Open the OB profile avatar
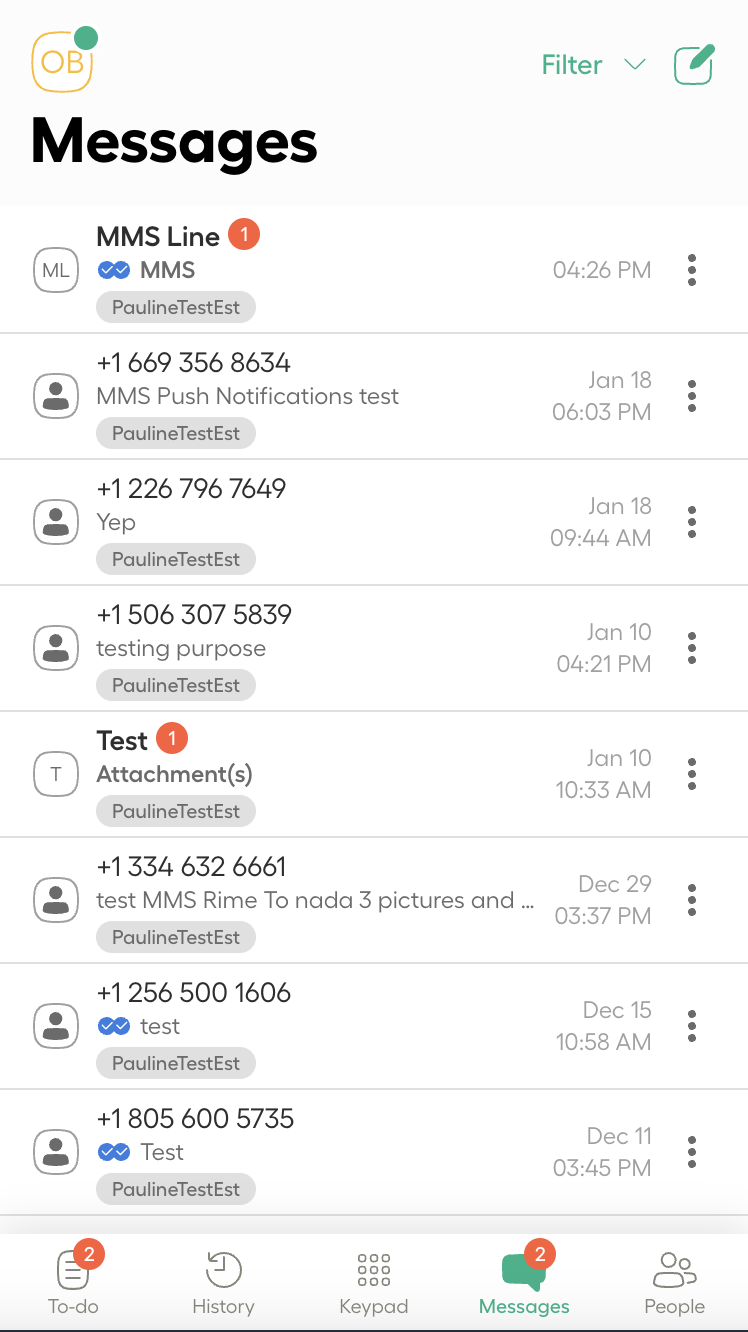The image size is (748, 1332). 62,62
